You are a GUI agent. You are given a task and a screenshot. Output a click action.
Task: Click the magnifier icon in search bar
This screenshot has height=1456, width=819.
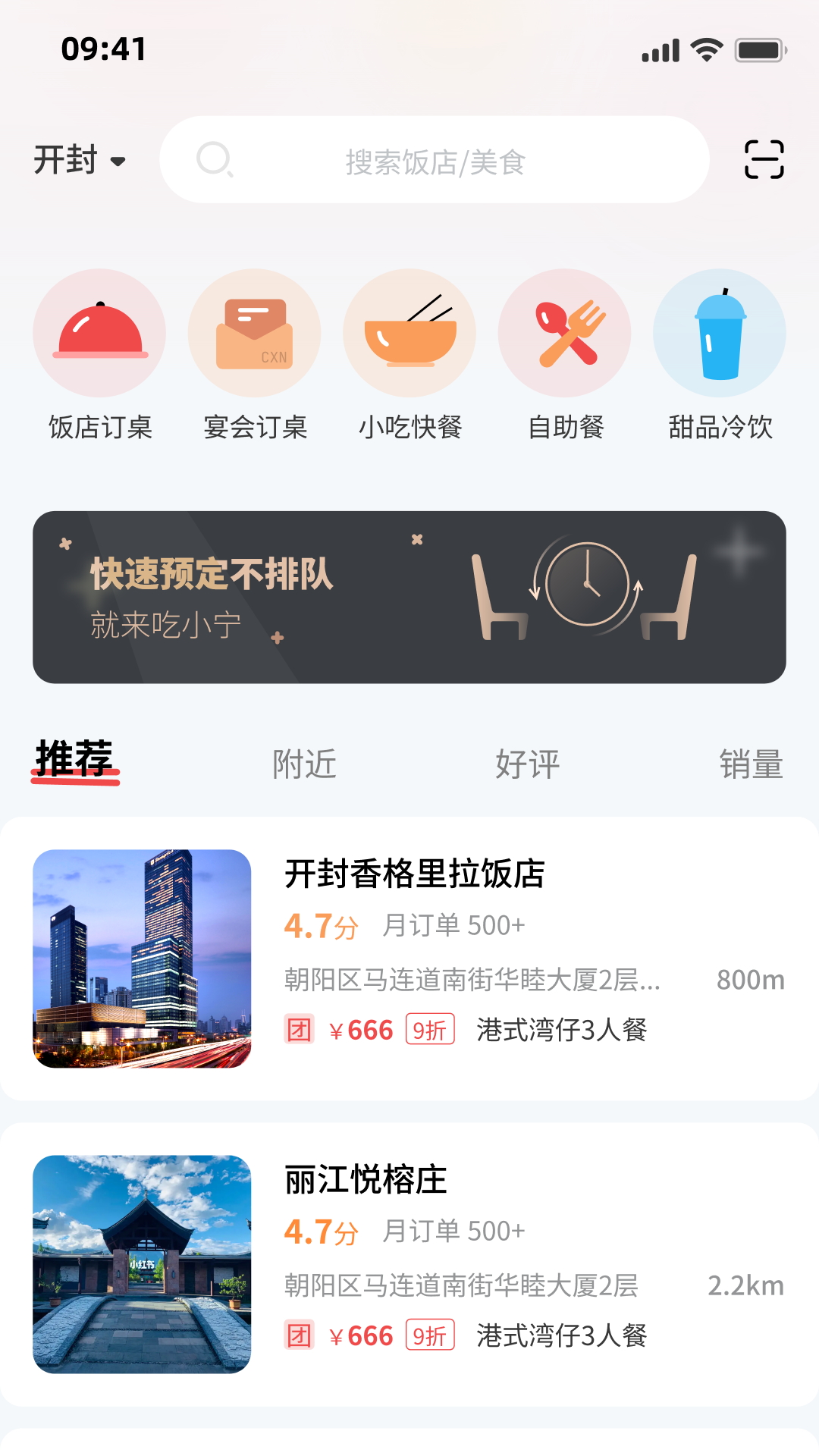216,161
